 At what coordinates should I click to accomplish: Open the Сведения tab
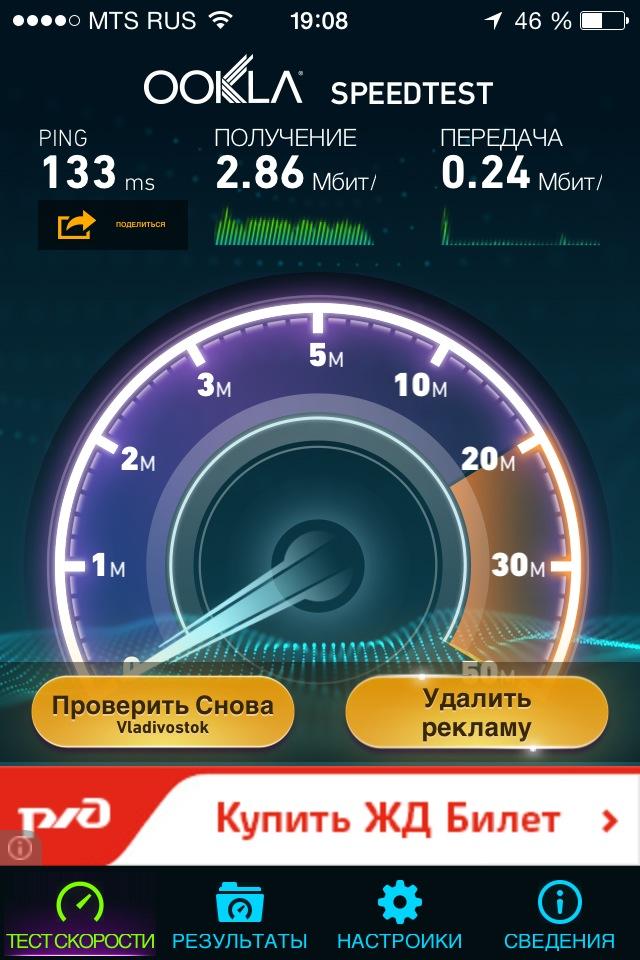(559, 915)
